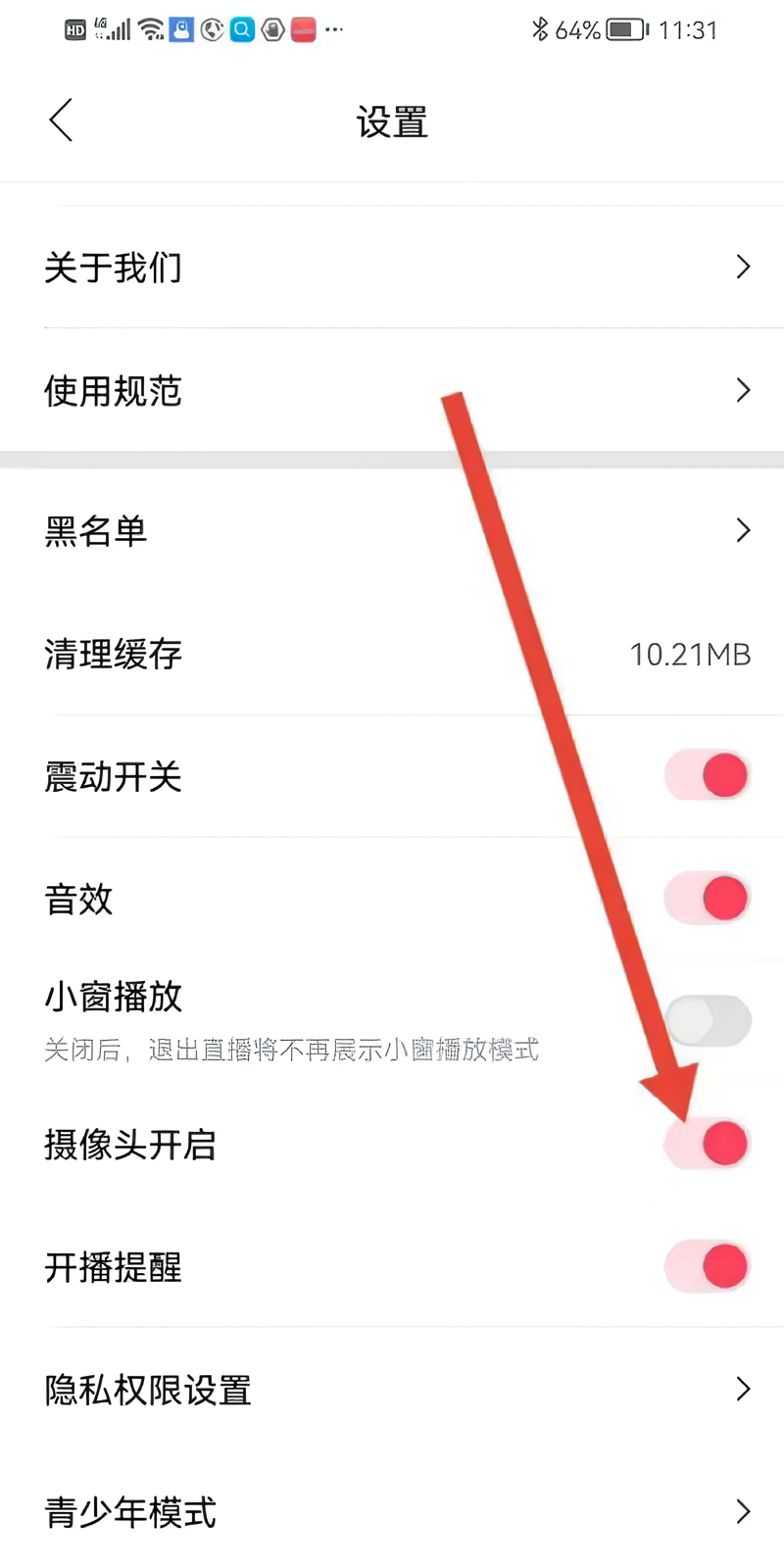Tap the HD indicator icon

75,29
